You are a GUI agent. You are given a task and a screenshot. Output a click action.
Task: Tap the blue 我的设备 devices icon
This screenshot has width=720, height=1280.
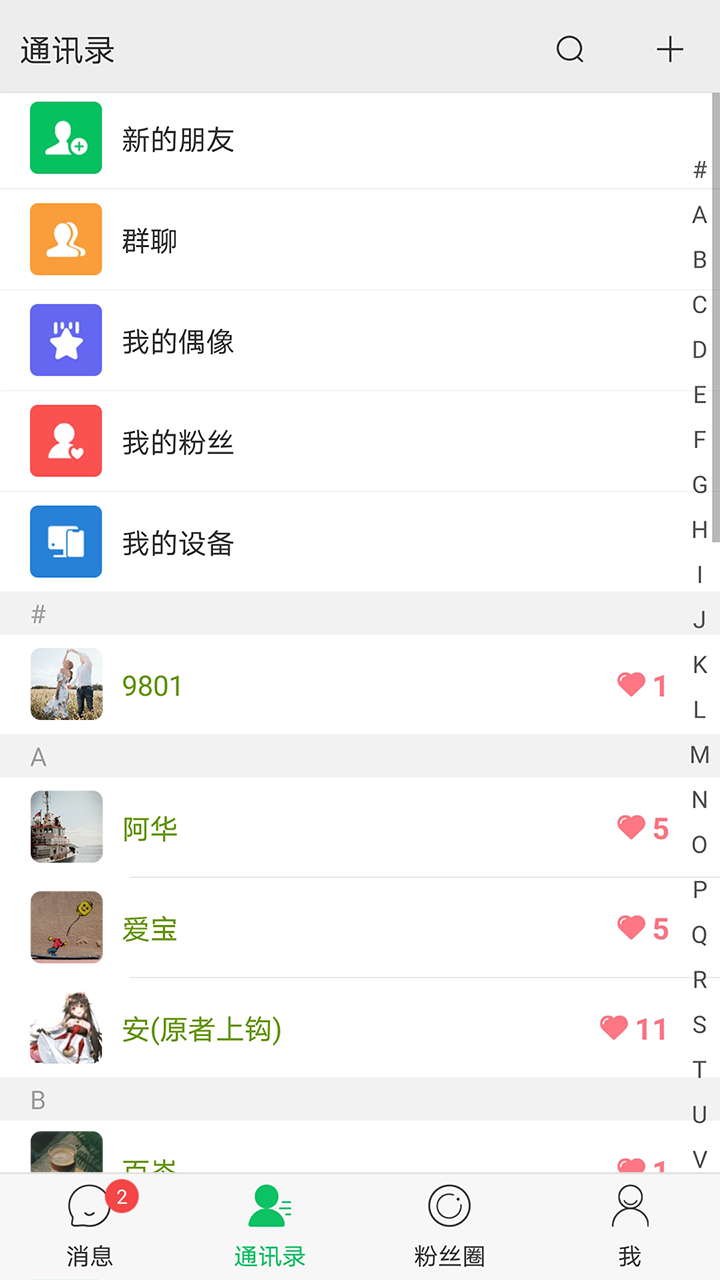tap(66, 541)
